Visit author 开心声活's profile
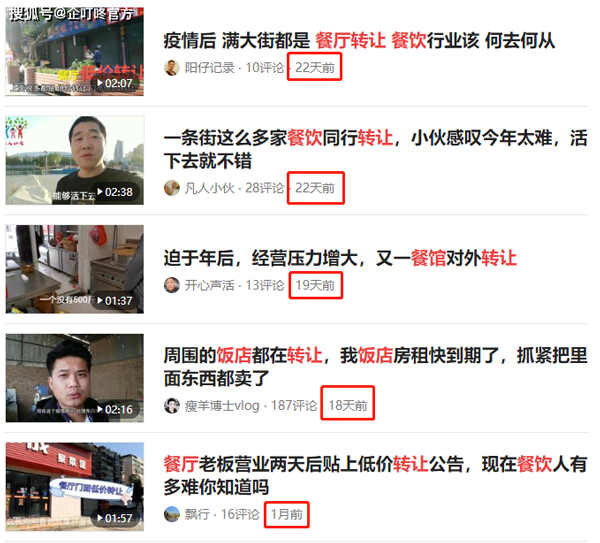Image resolution: width=600 pixels, height=543 pixels. [209, 285]
